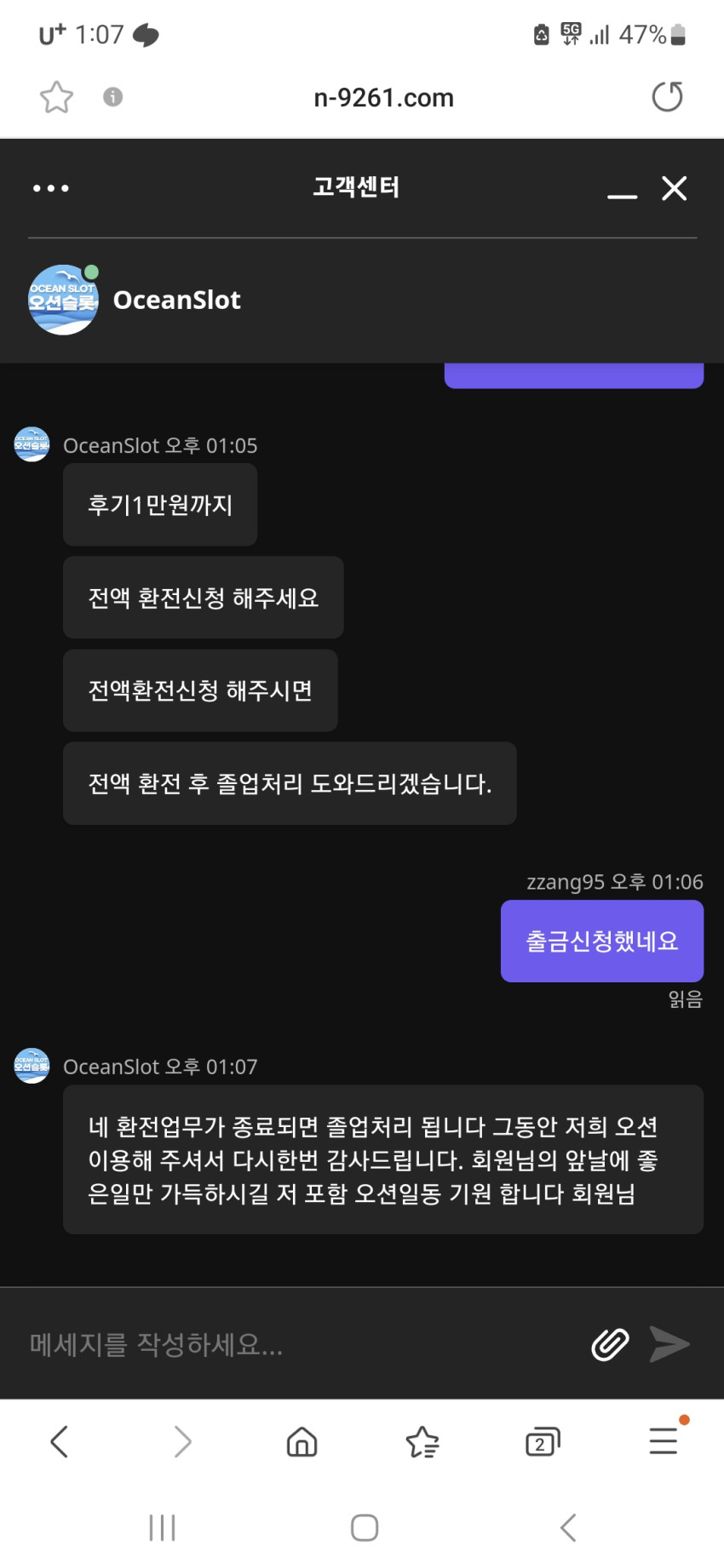This screenshot has width=724, height=1568.
Task: Go to the browser home page
Action: coord(302,1442)
